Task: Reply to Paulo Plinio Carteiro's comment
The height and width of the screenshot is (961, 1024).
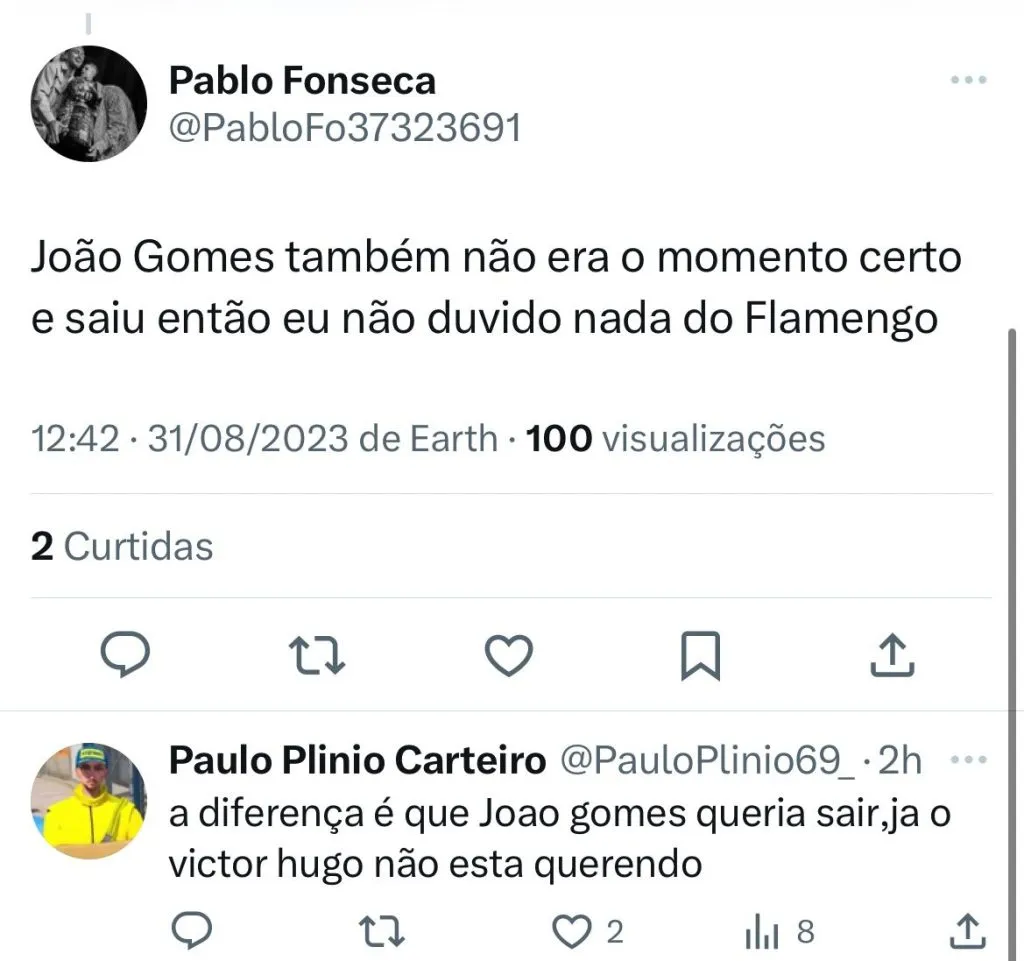Action: [188, 932]
